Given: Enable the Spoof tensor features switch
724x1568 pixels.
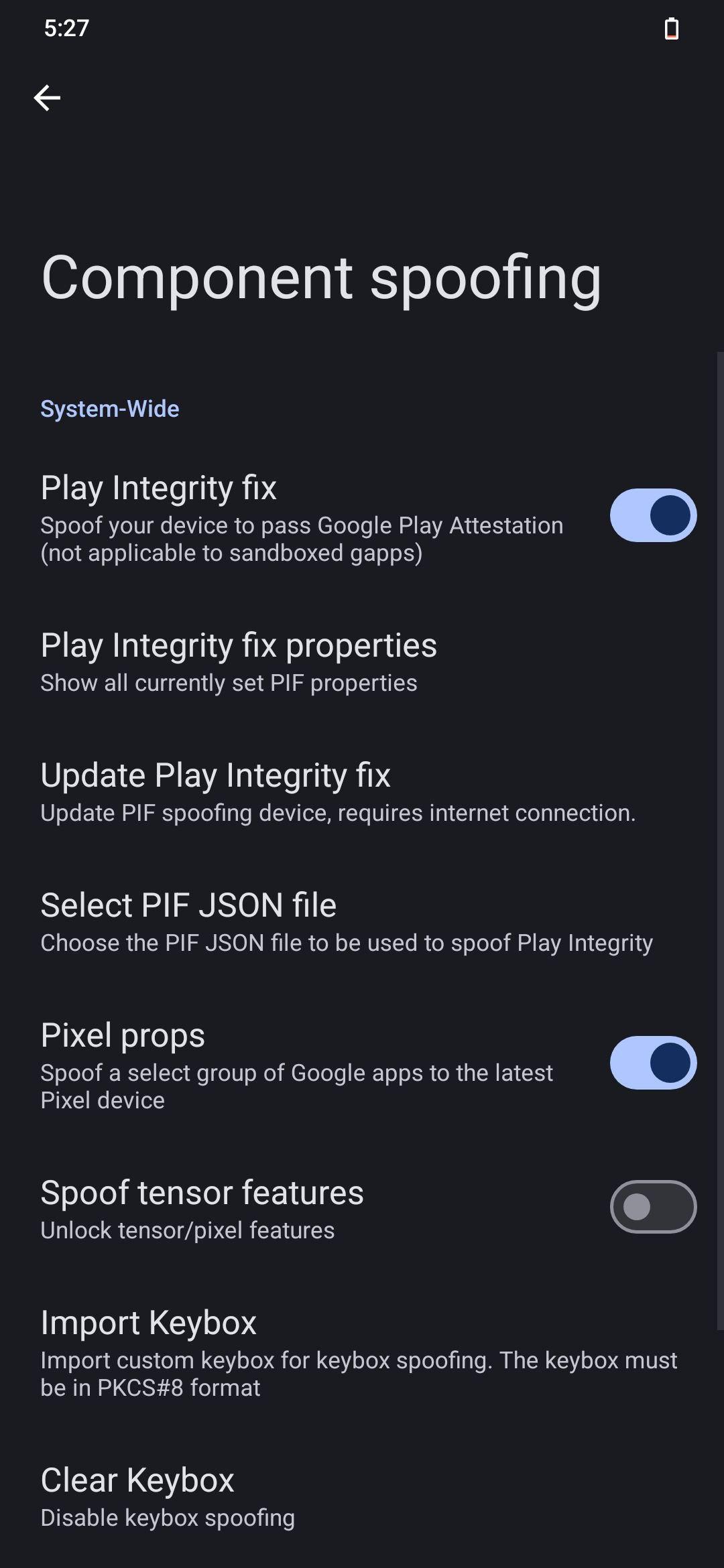Looking at the screenshot, I should point(653,1207).
